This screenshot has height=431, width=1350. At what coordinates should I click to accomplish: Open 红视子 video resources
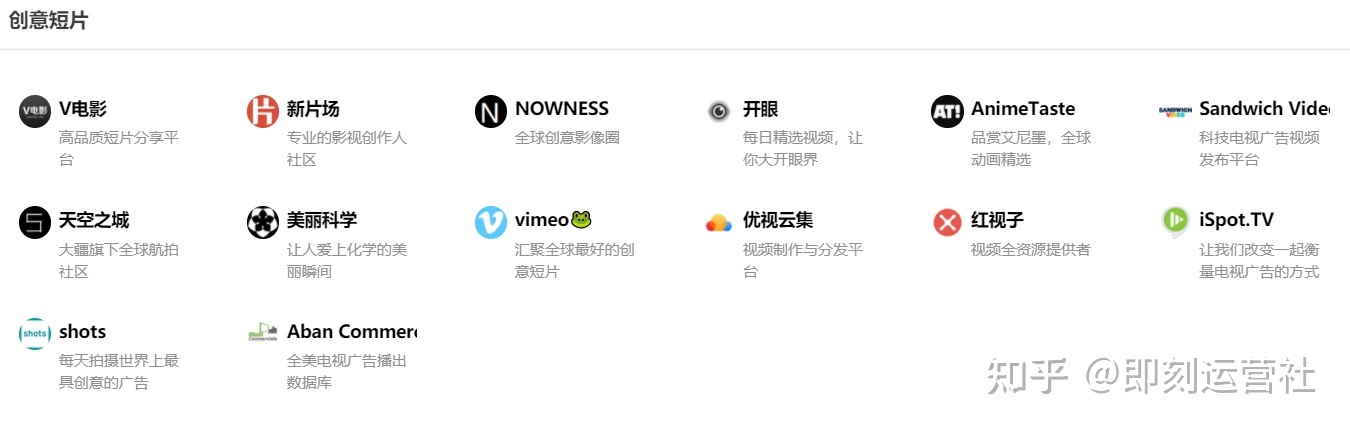tap(996, 220)
